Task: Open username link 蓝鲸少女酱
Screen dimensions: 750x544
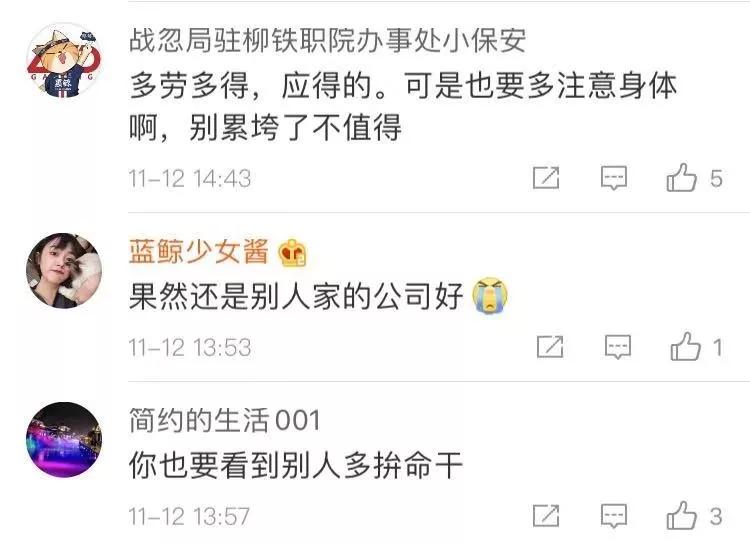Action: [x=199, y=251]
